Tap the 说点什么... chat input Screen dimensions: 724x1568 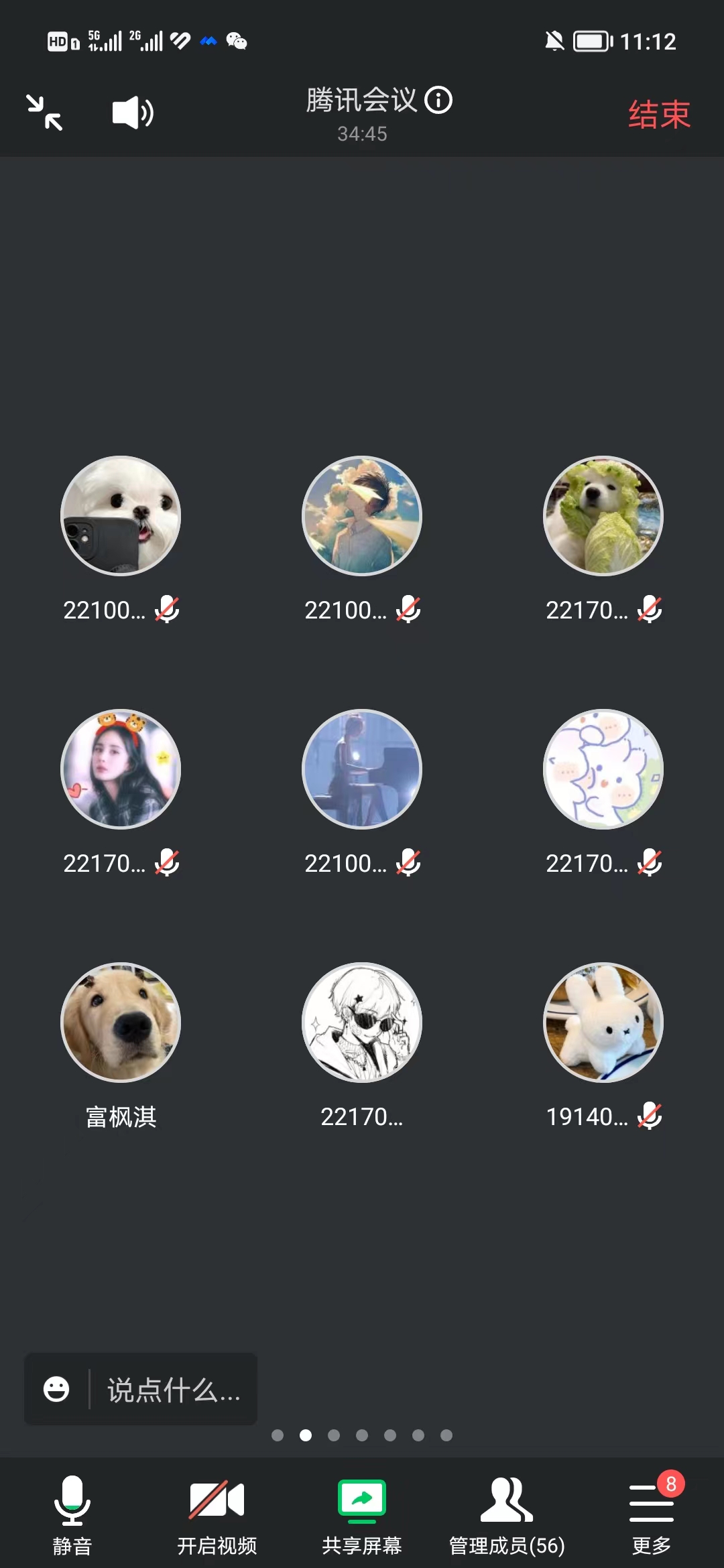[x=174, y=1389]
